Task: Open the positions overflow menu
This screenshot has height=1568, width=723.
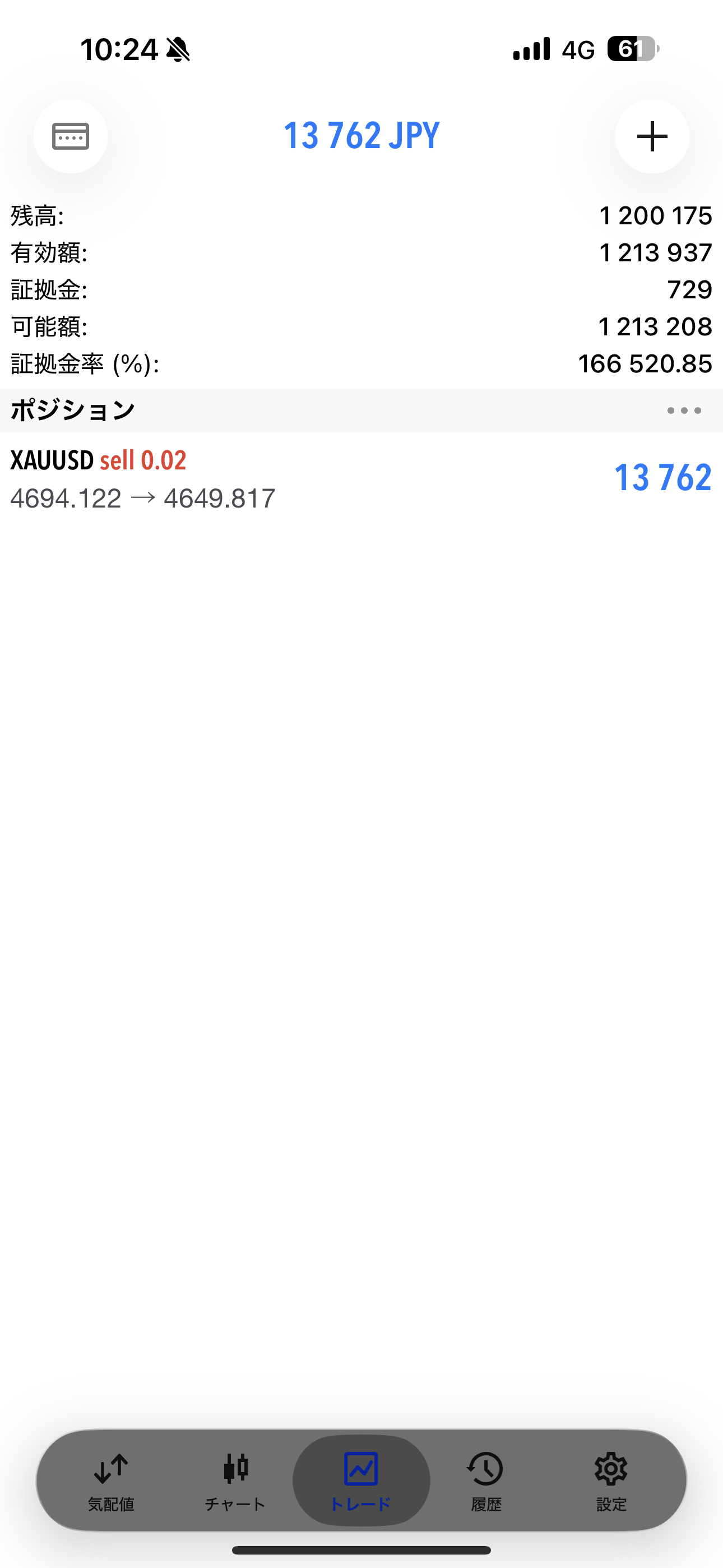Action: (683, 411)
